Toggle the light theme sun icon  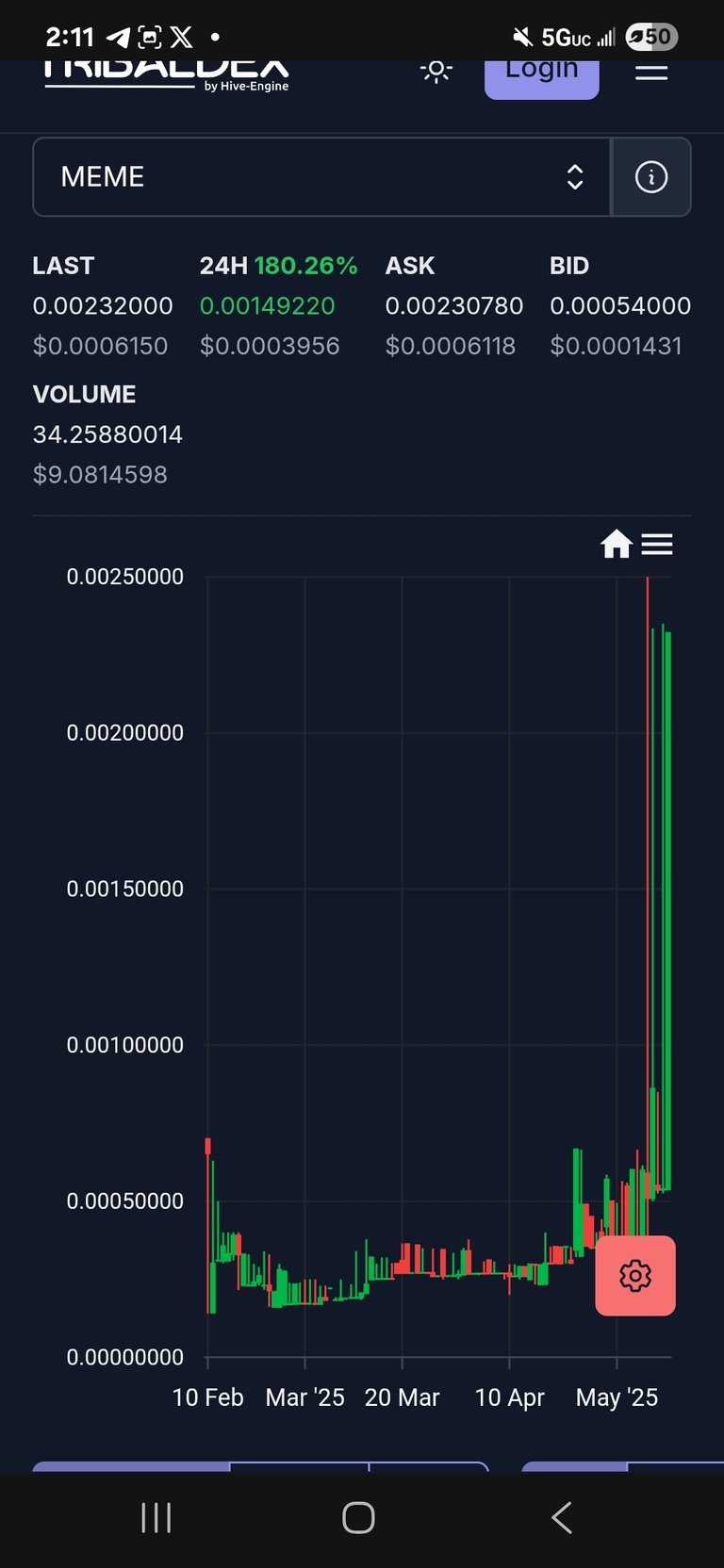[x=436, y=71]
